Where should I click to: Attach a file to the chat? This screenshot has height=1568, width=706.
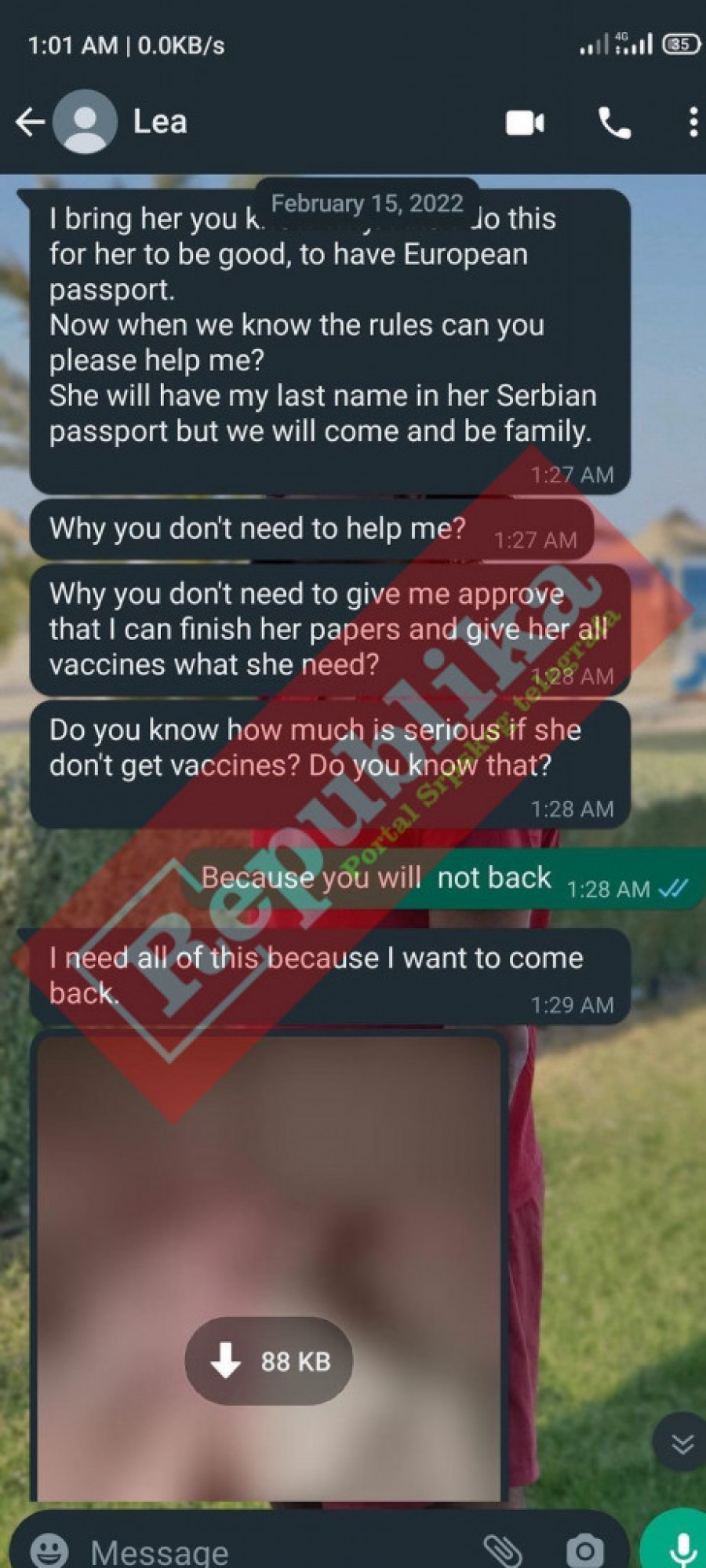(503, 1551)
